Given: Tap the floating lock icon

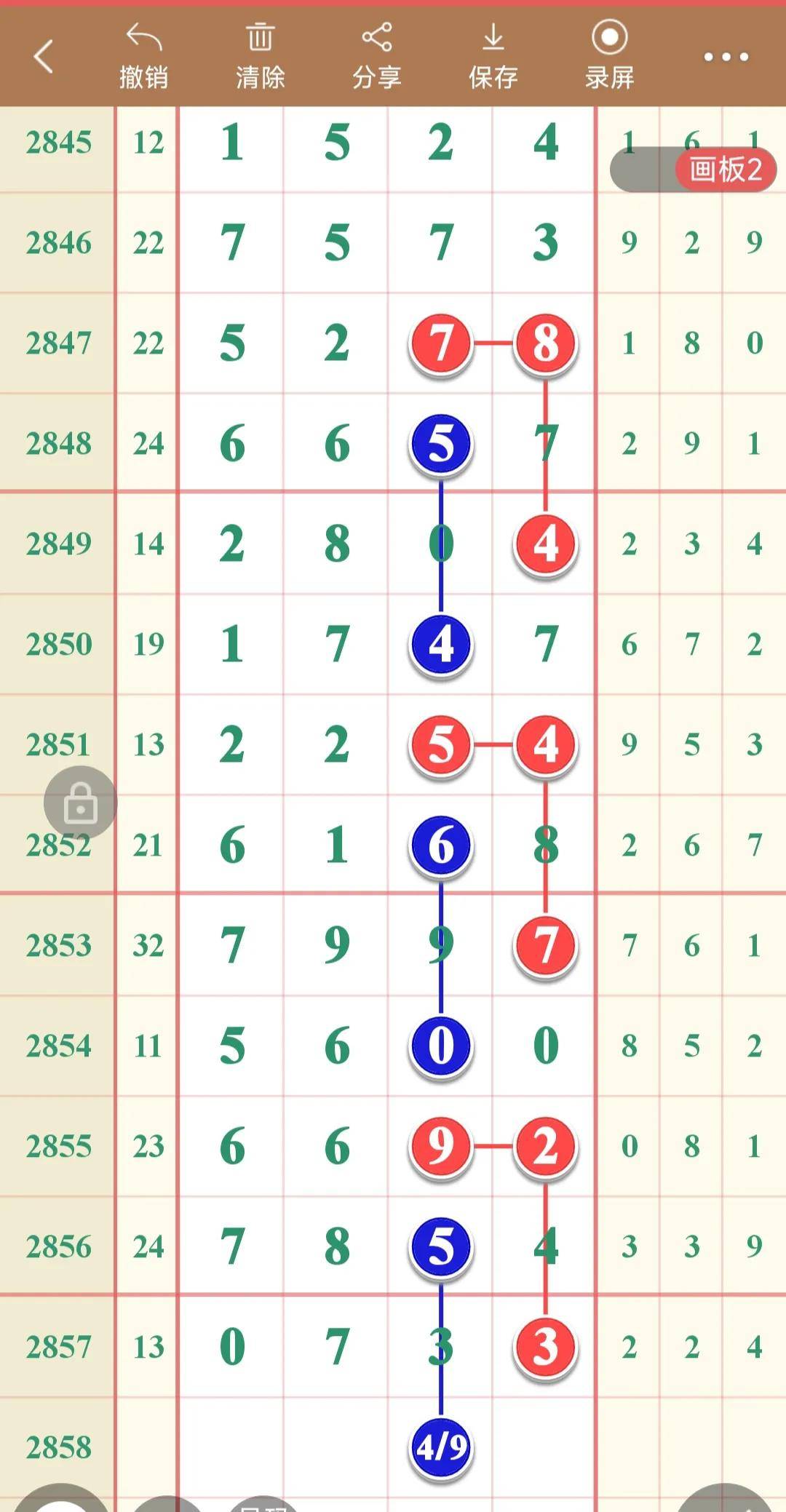Looking at the screenshot, I should 80,803.
